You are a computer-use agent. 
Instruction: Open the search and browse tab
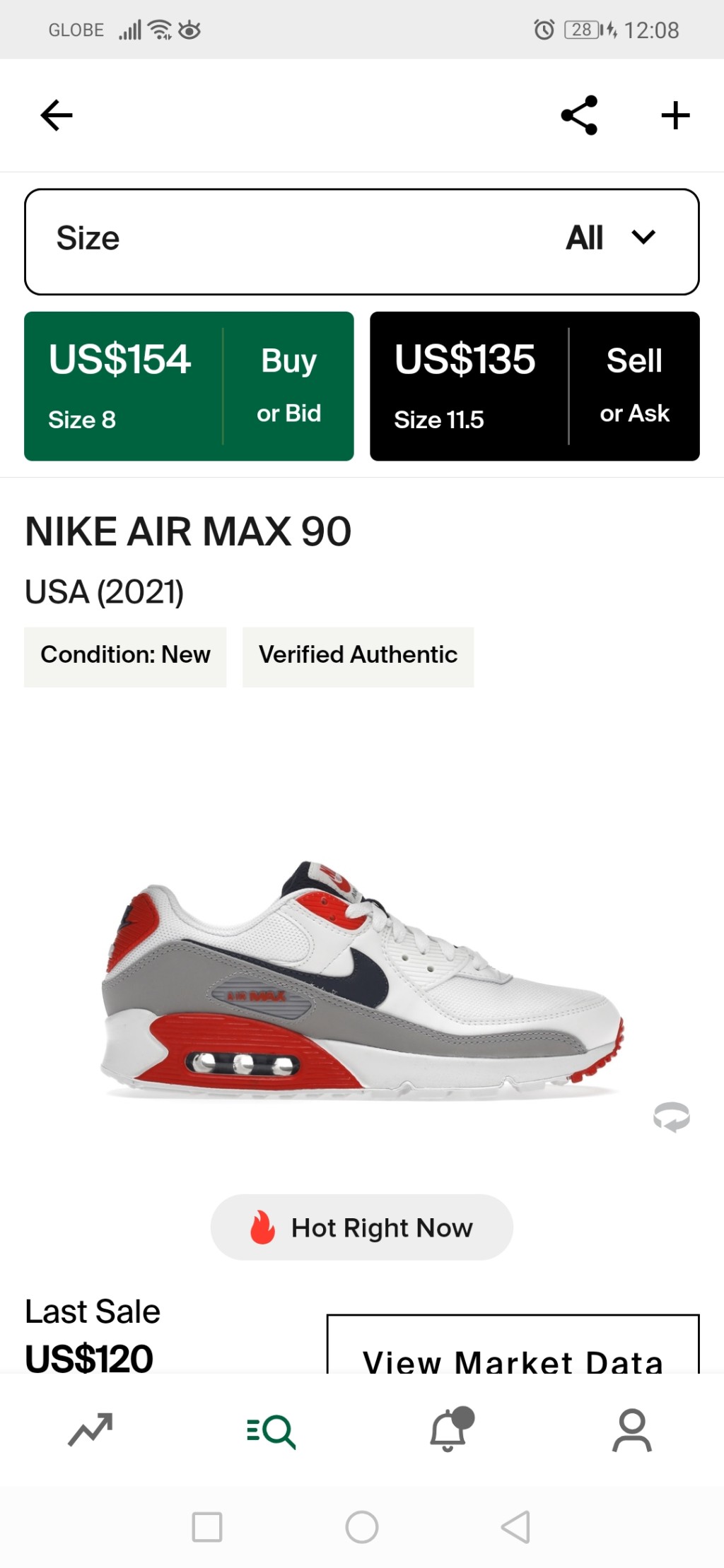[x=271, y=1431]
